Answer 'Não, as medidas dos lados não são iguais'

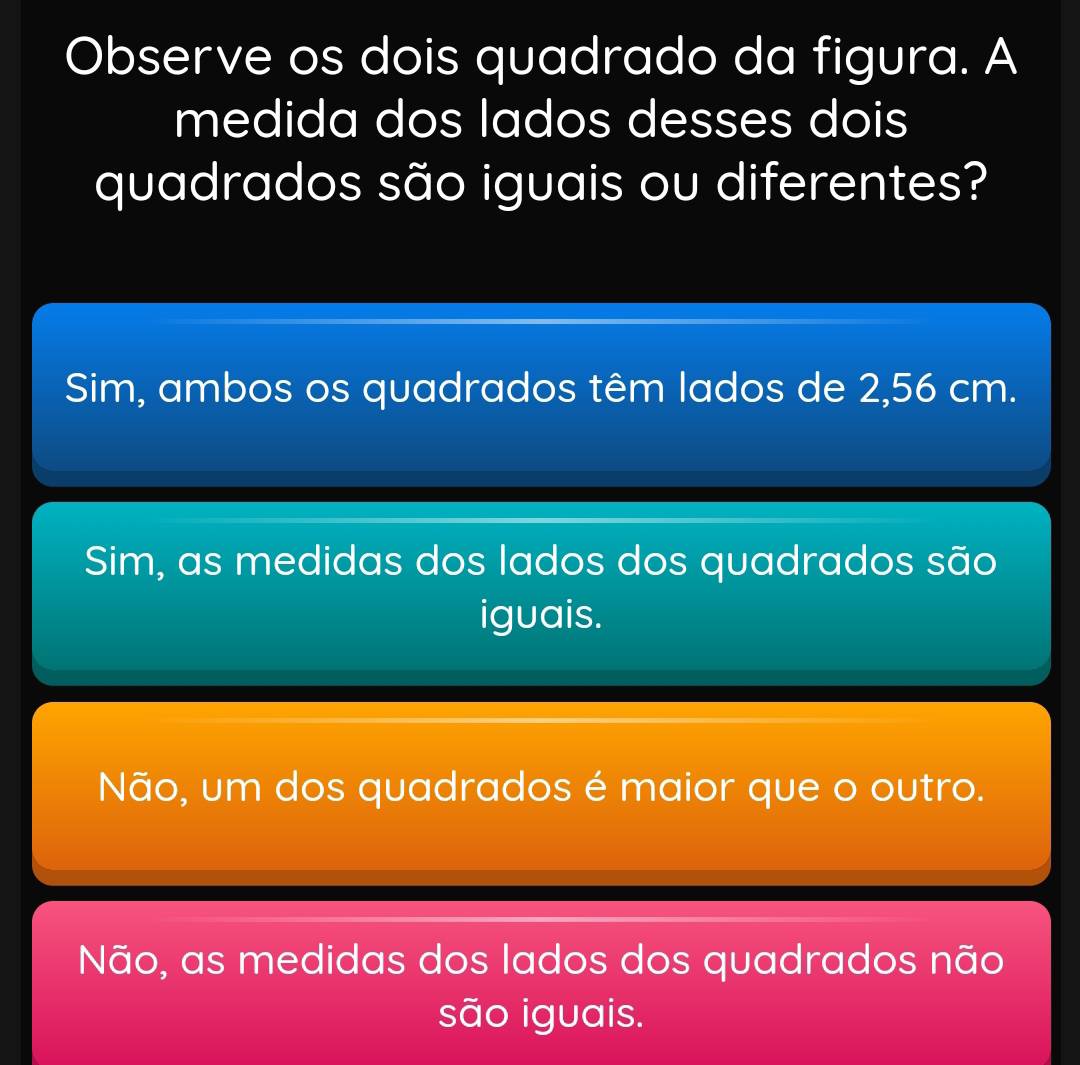pos(541,985)
